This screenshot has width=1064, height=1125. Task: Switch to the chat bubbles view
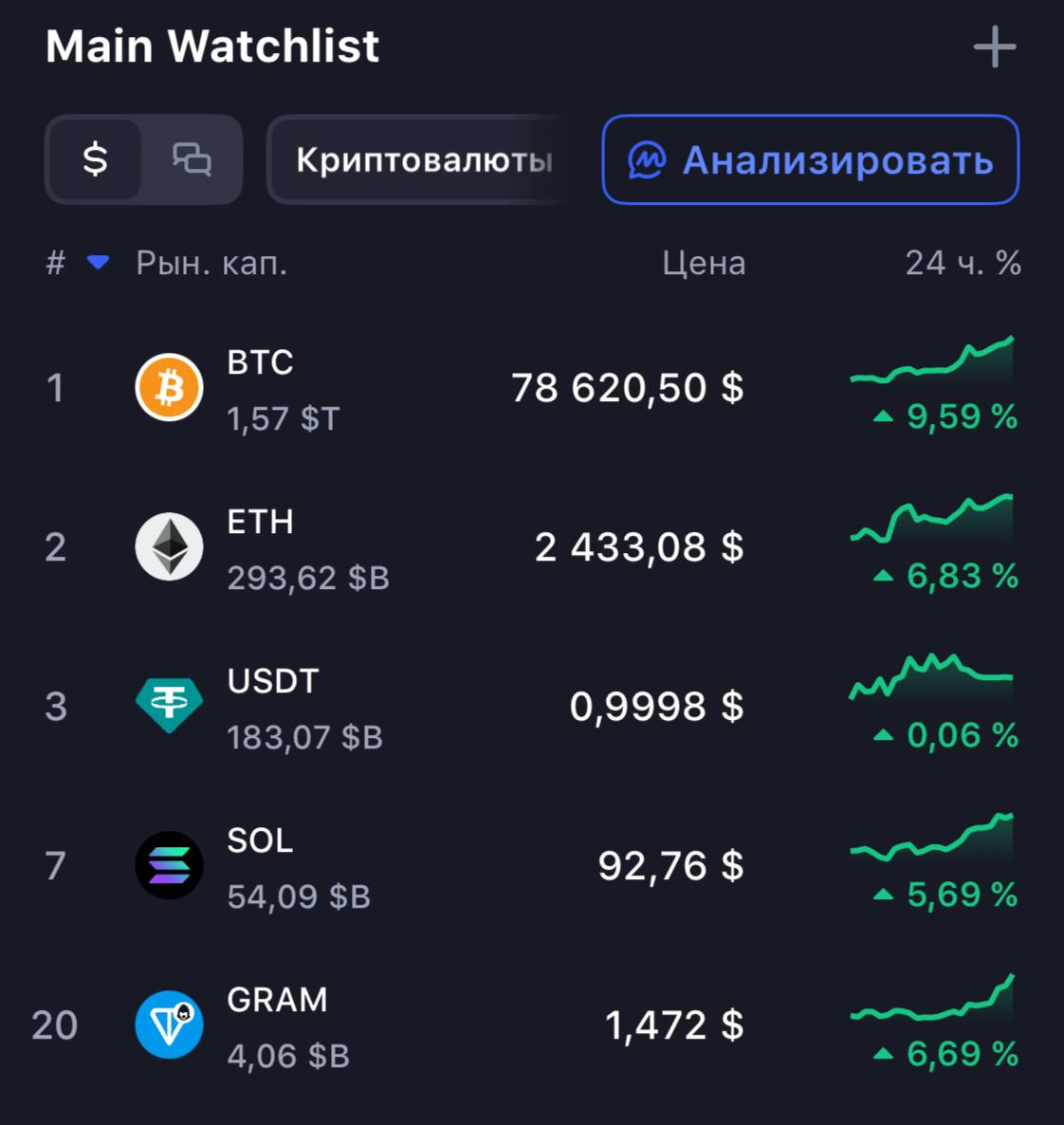coord(192,159)
